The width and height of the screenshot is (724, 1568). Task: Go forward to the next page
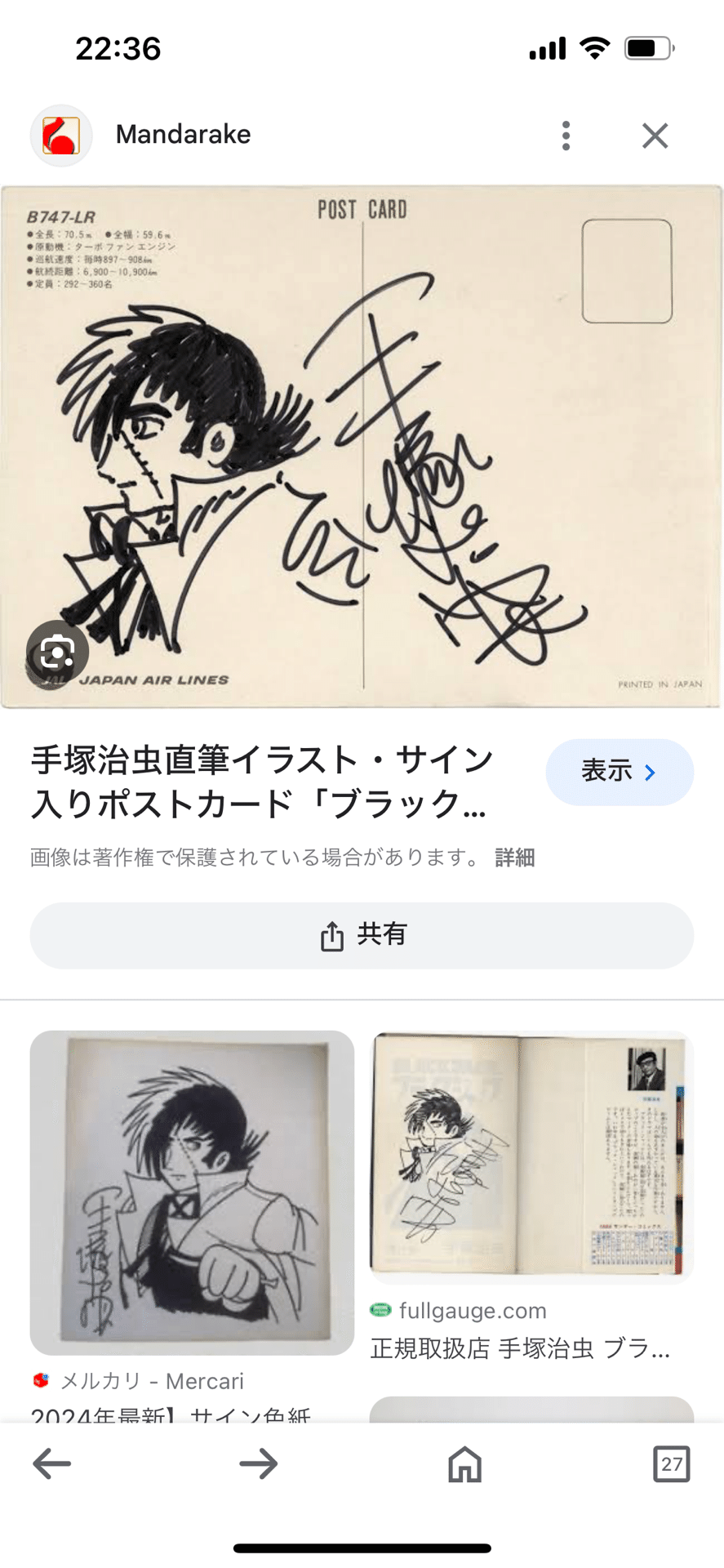tap(258, 1463)
